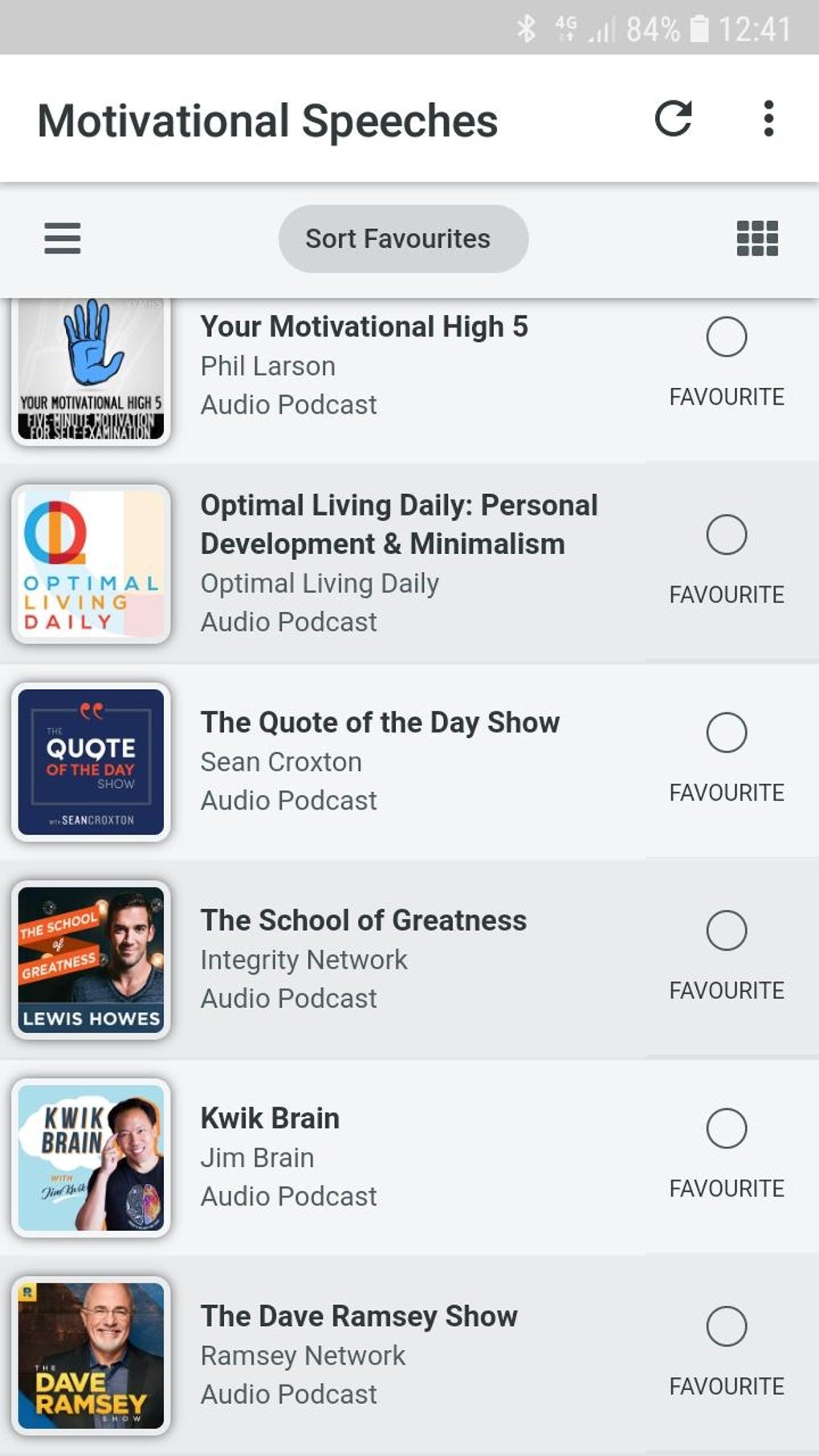Add The School of Greatness to favourites
The image size is (819, 1456).
click(727, 931)
